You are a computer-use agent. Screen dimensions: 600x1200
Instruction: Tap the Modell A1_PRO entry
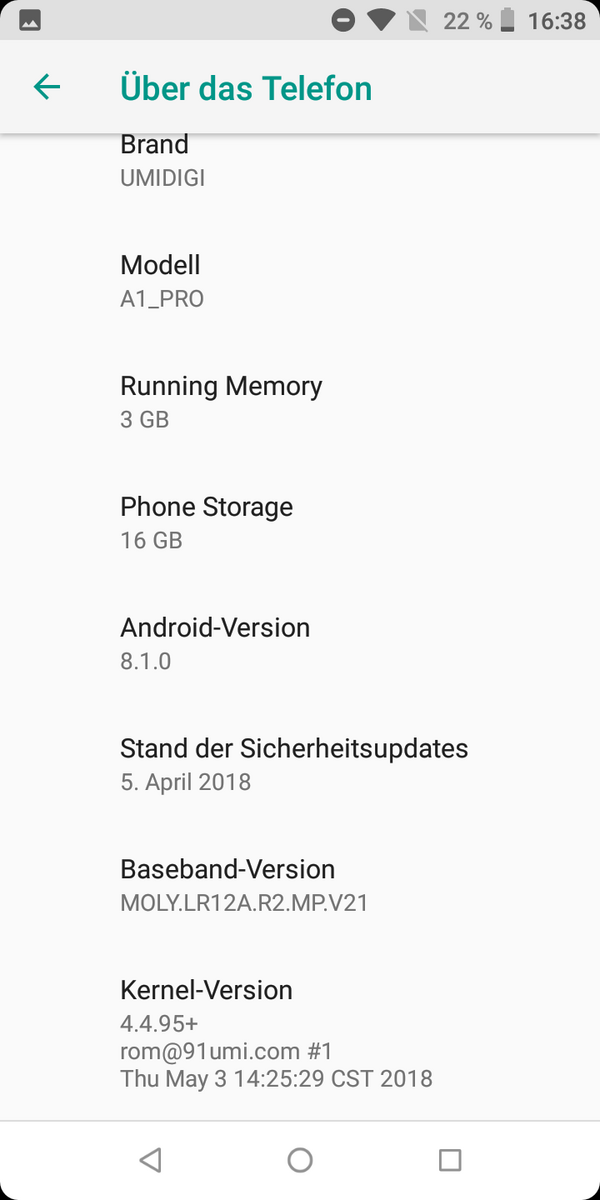(300, 281)
